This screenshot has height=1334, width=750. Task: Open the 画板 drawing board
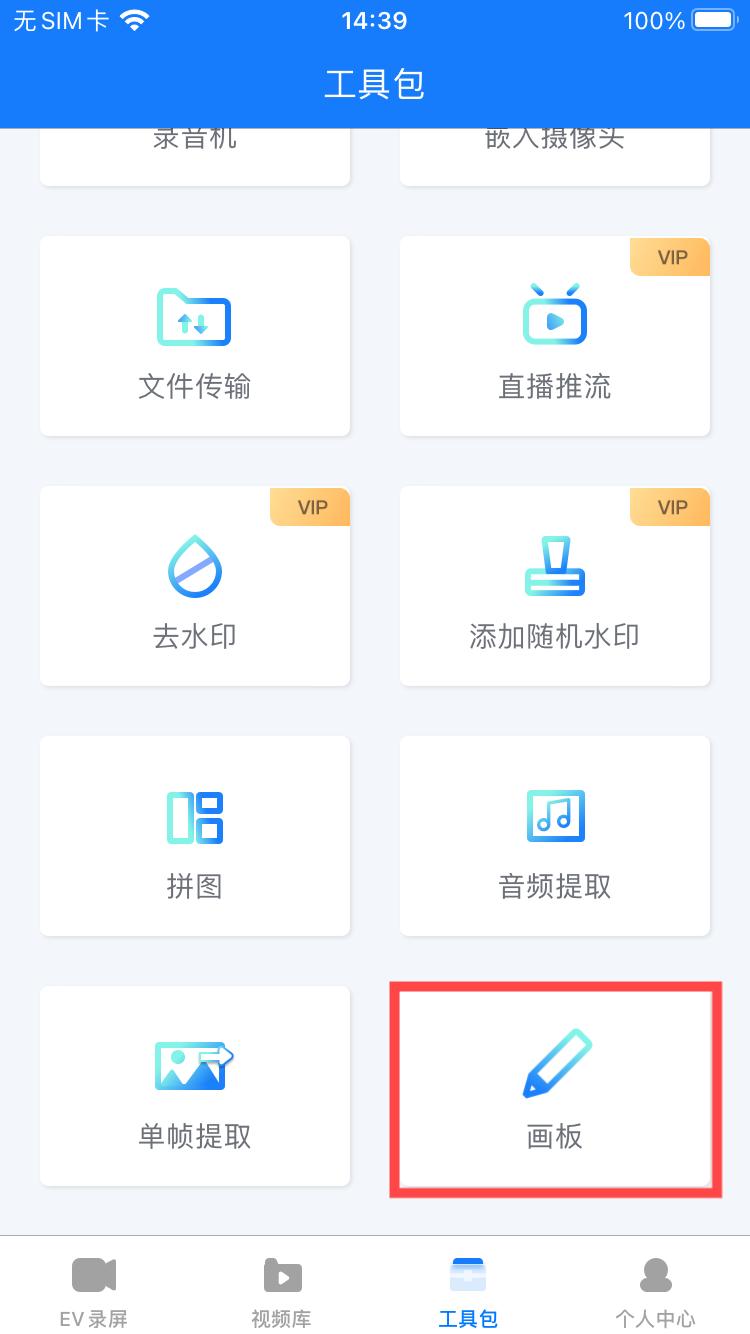pyautogui.click(x=555, y=1088)
